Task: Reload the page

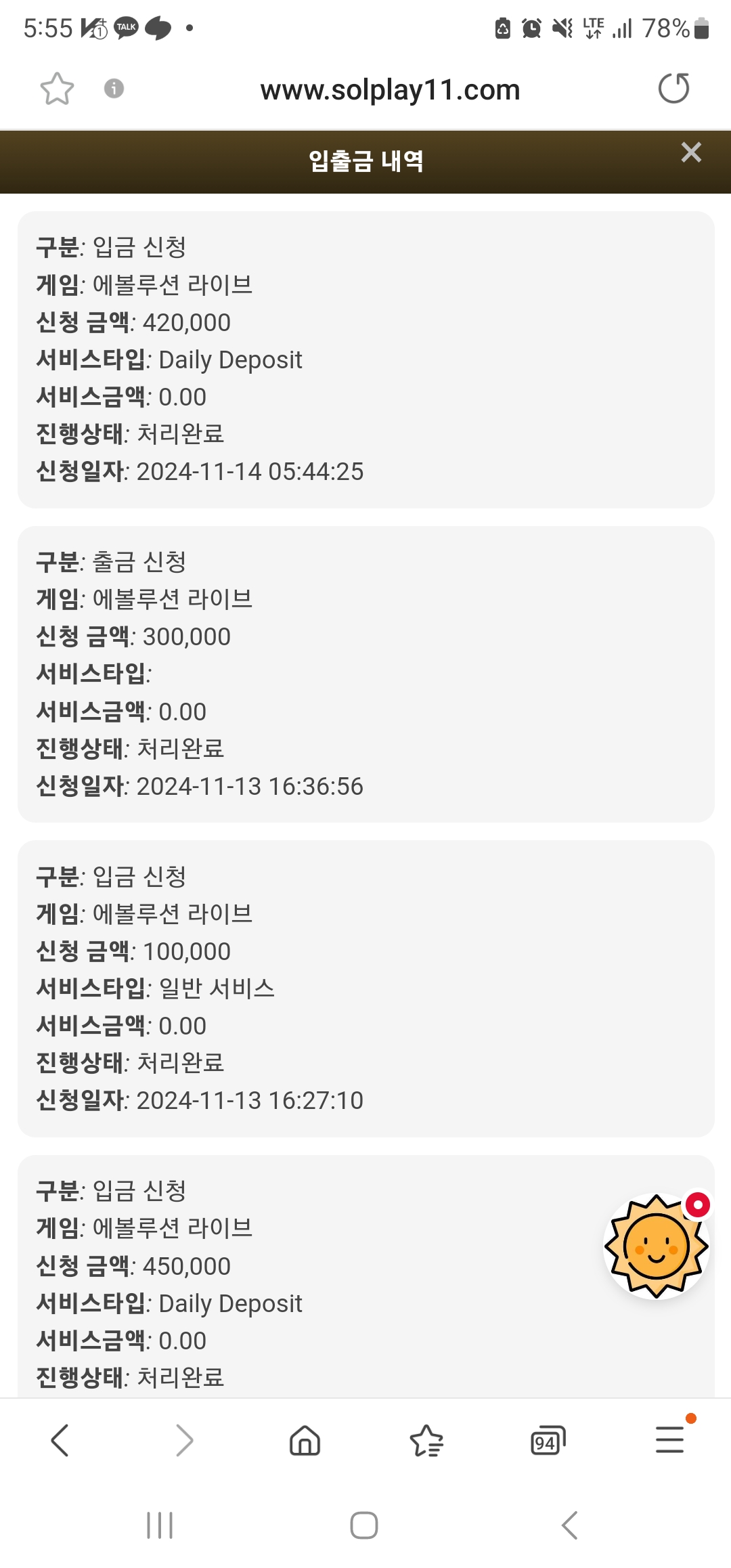Action: [x=674, y=89]
